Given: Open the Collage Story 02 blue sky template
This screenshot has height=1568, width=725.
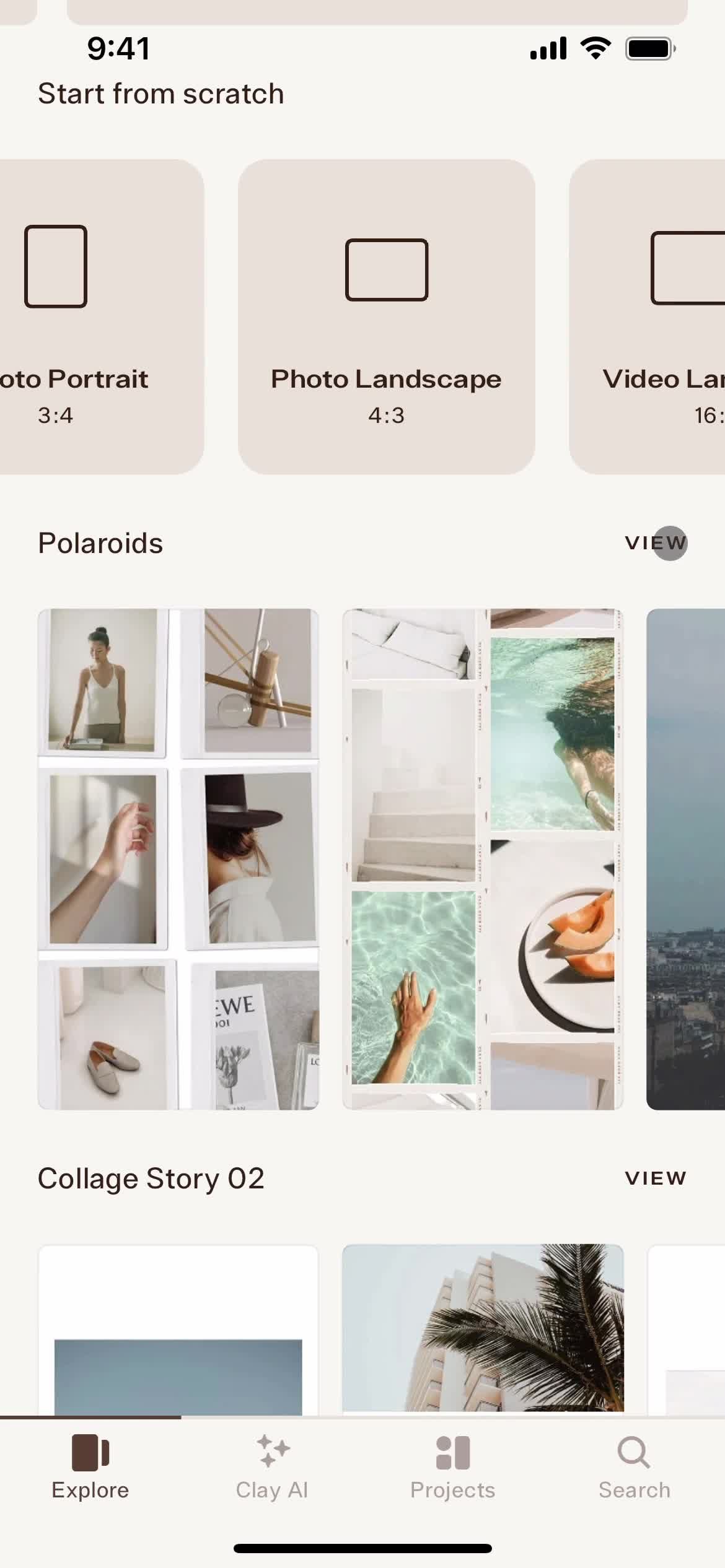Looking at the screenshot, I should (x=178, y=1331).
